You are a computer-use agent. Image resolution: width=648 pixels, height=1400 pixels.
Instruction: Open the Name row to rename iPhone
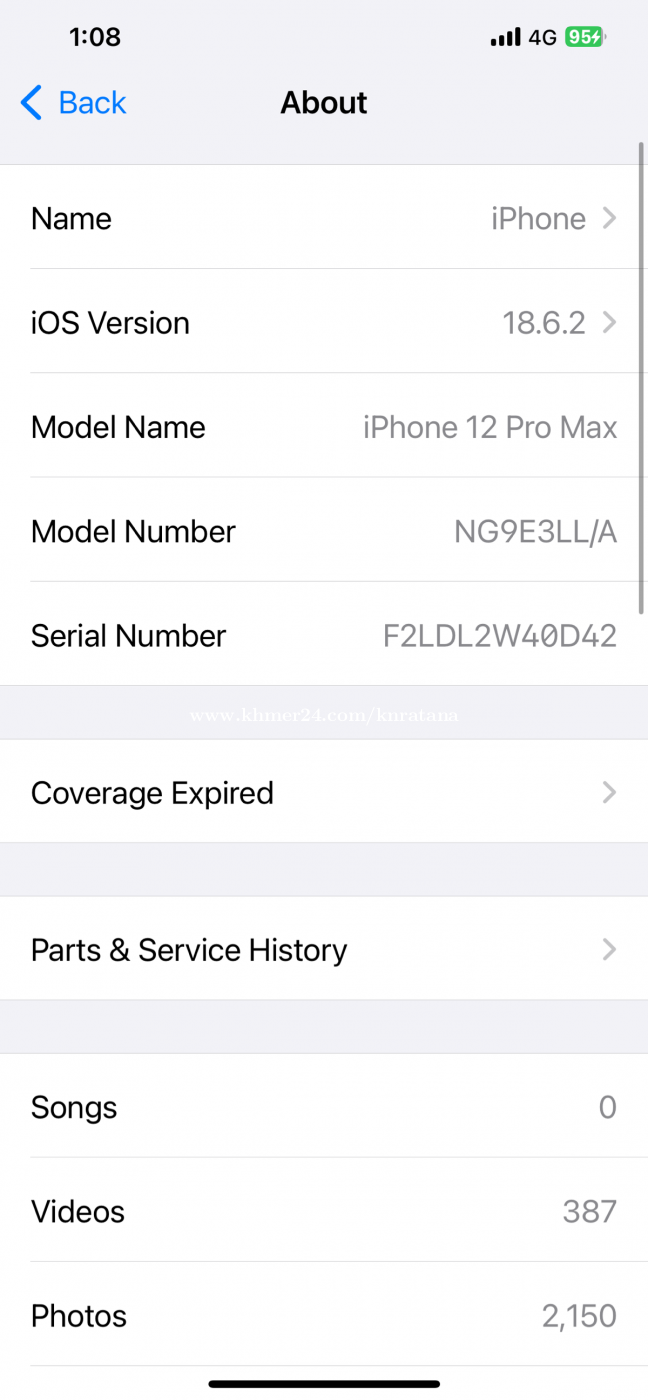click(x=323, y=219)
